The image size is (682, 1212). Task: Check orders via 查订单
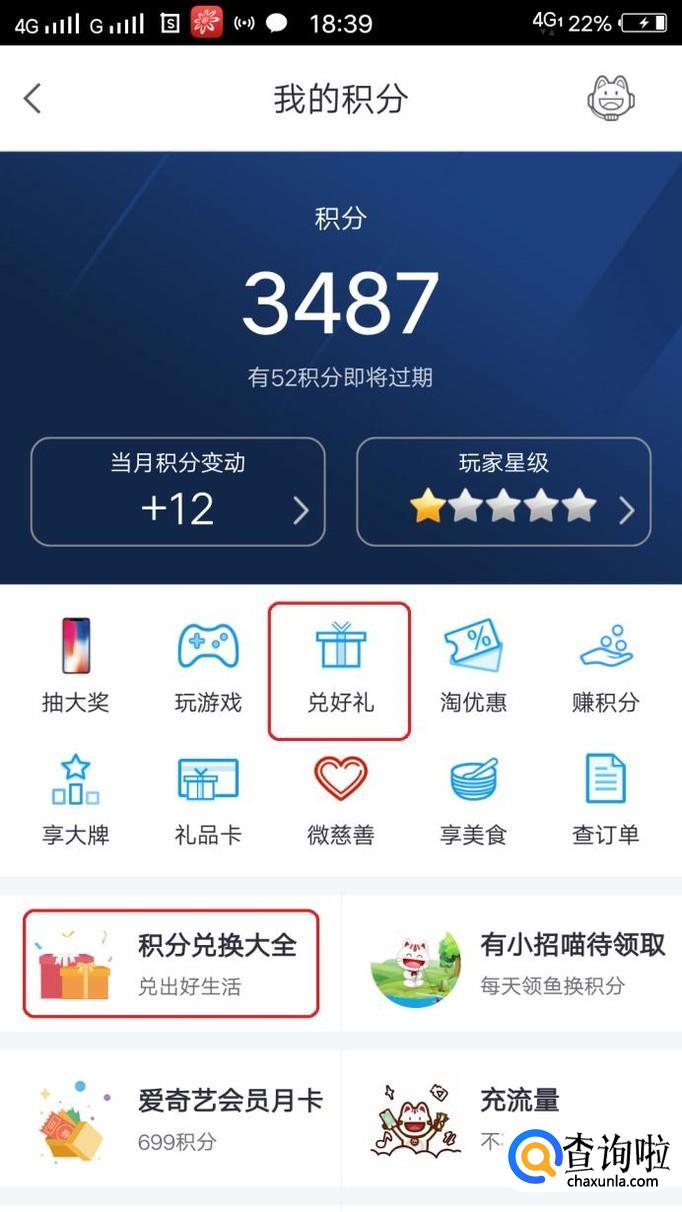[605, 799]
